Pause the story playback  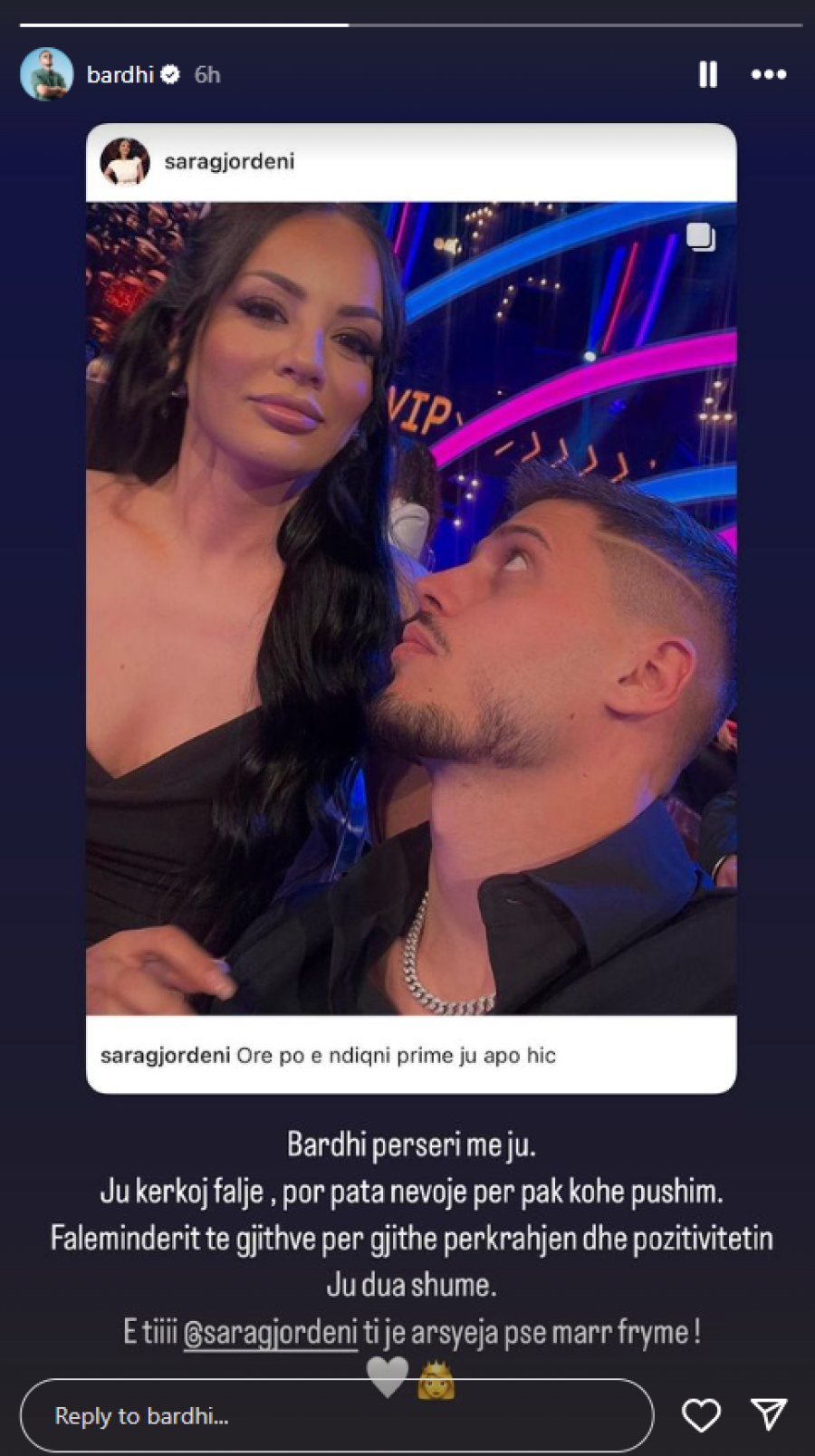coord(708,74)
